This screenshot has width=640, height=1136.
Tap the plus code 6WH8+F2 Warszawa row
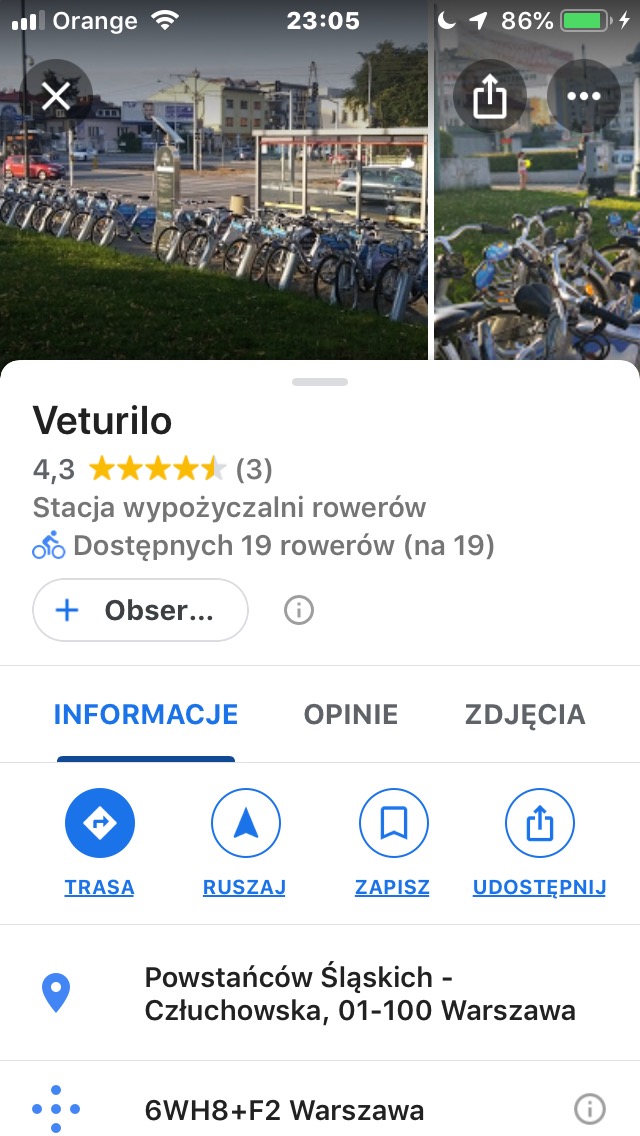tap(284, 1109)
